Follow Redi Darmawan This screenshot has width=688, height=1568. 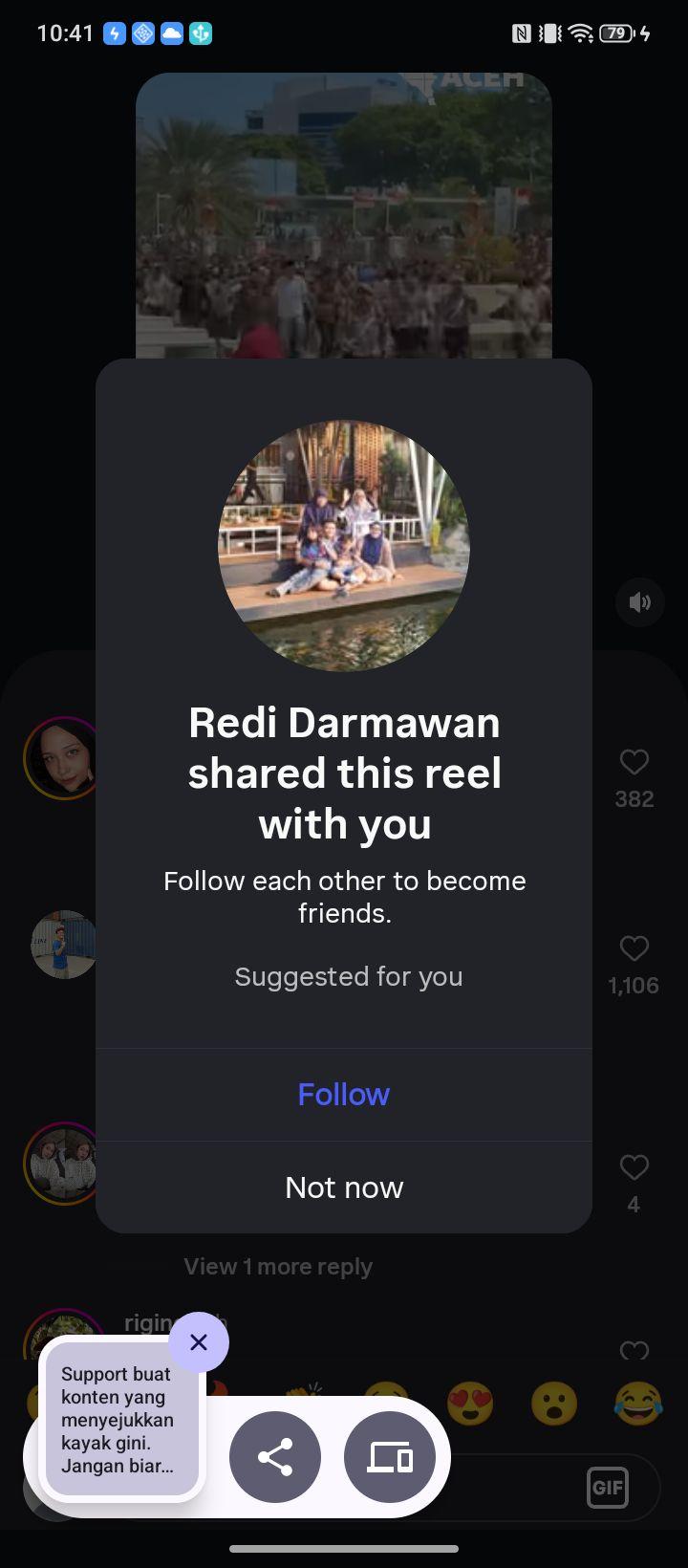tap(344, 1094)
